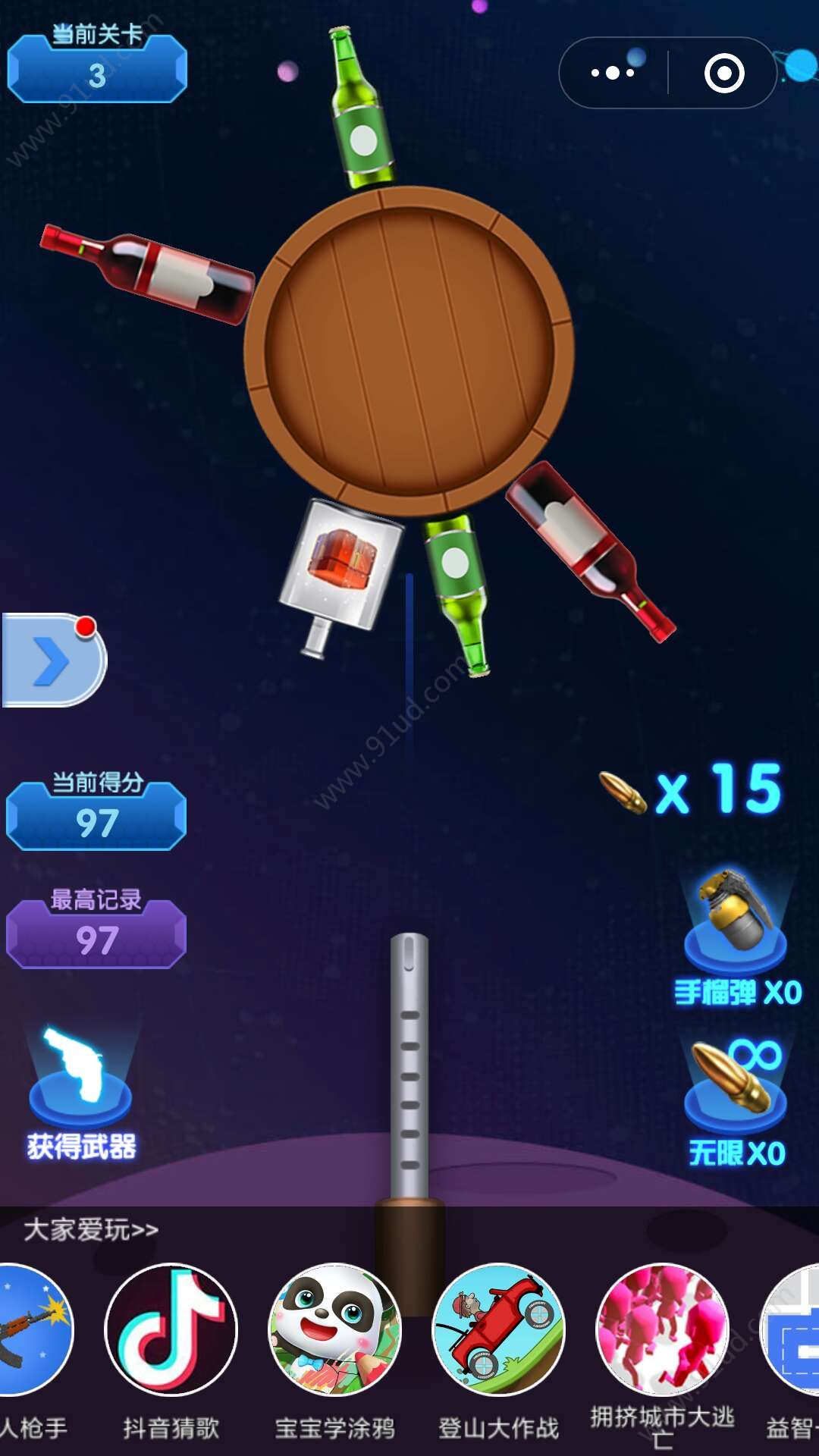This screenshot has width=819, height=1456.
Task: Open the mini program more options menu
Action: 613,74
